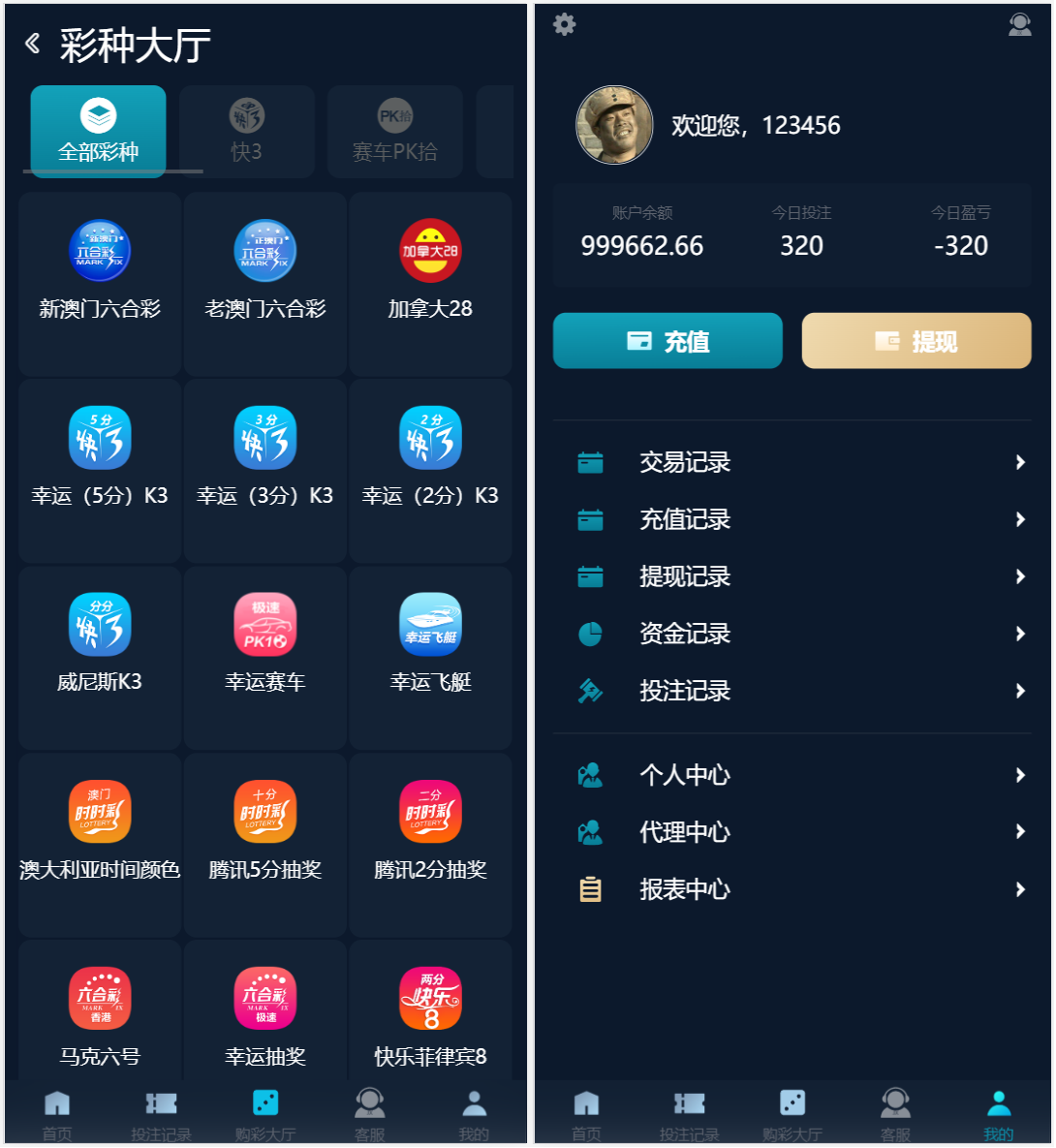Screen dimensions: 1056x1148
Task: Go to 代理中心
Action: point(792,832)
